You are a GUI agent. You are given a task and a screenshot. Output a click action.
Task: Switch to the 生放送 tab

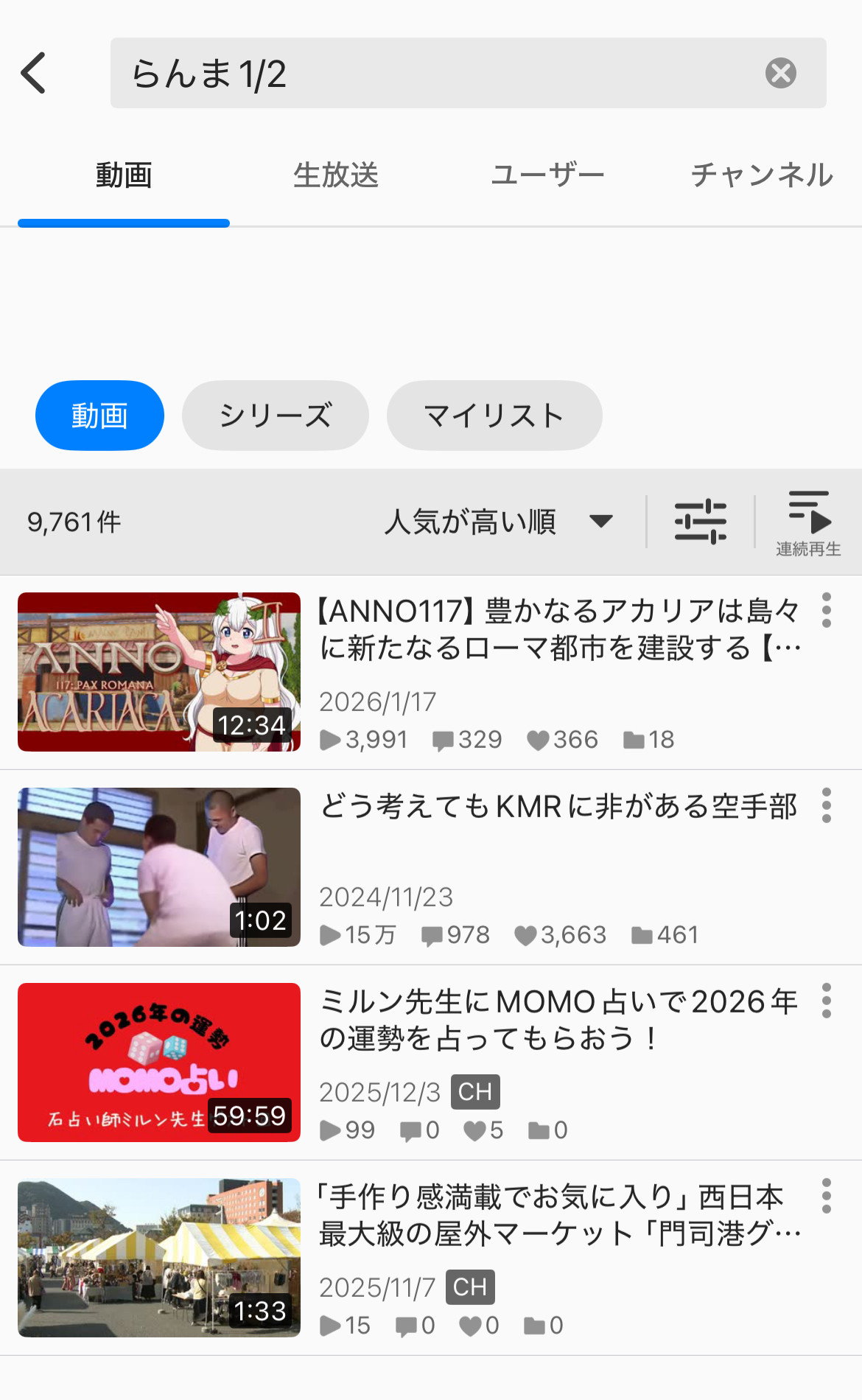pyautogui.click(x=335, y=175)
